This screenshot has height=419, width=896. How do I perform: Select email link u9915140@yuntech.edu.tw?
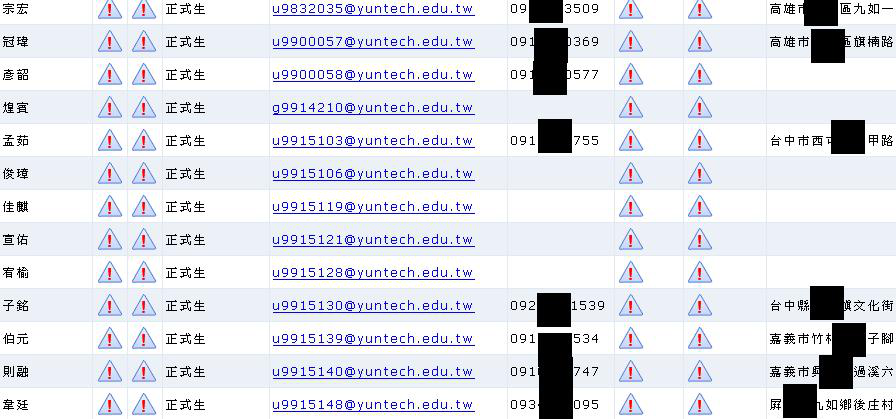372,372
